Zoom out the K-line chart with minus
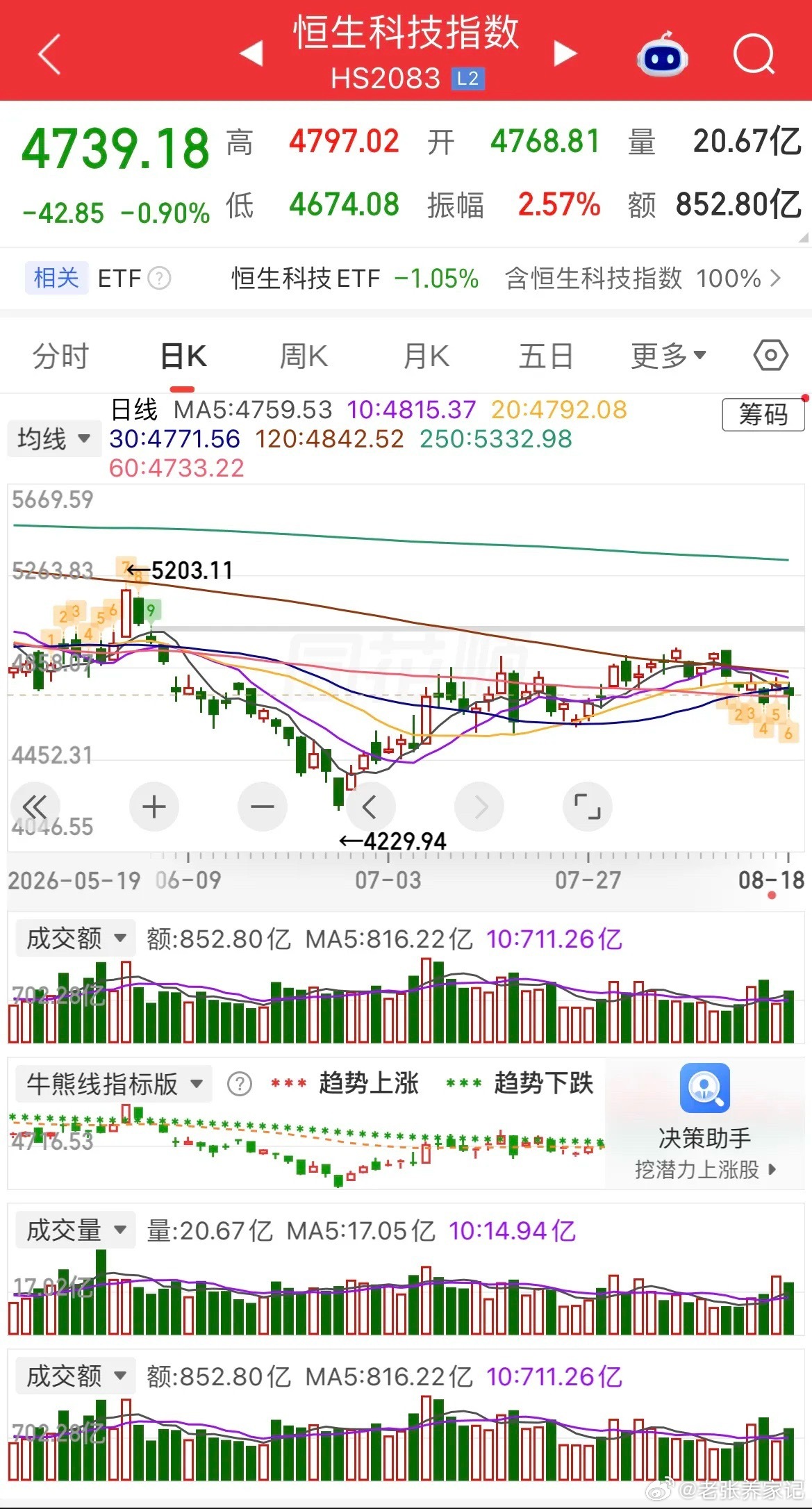This screenshot has height=1509, width=812. [x=263, y=807]
